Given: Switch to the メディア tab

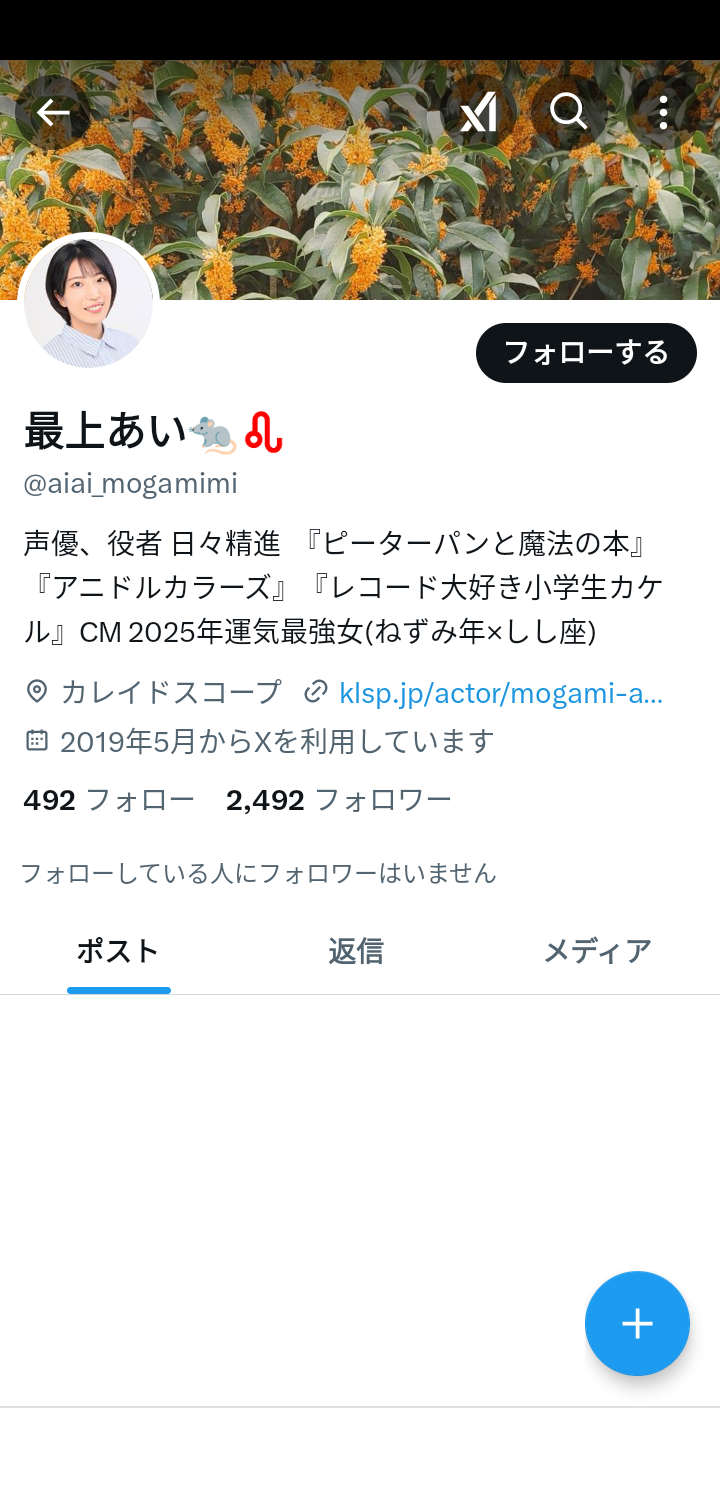Looking at the screenshot, I should (597, 951).
